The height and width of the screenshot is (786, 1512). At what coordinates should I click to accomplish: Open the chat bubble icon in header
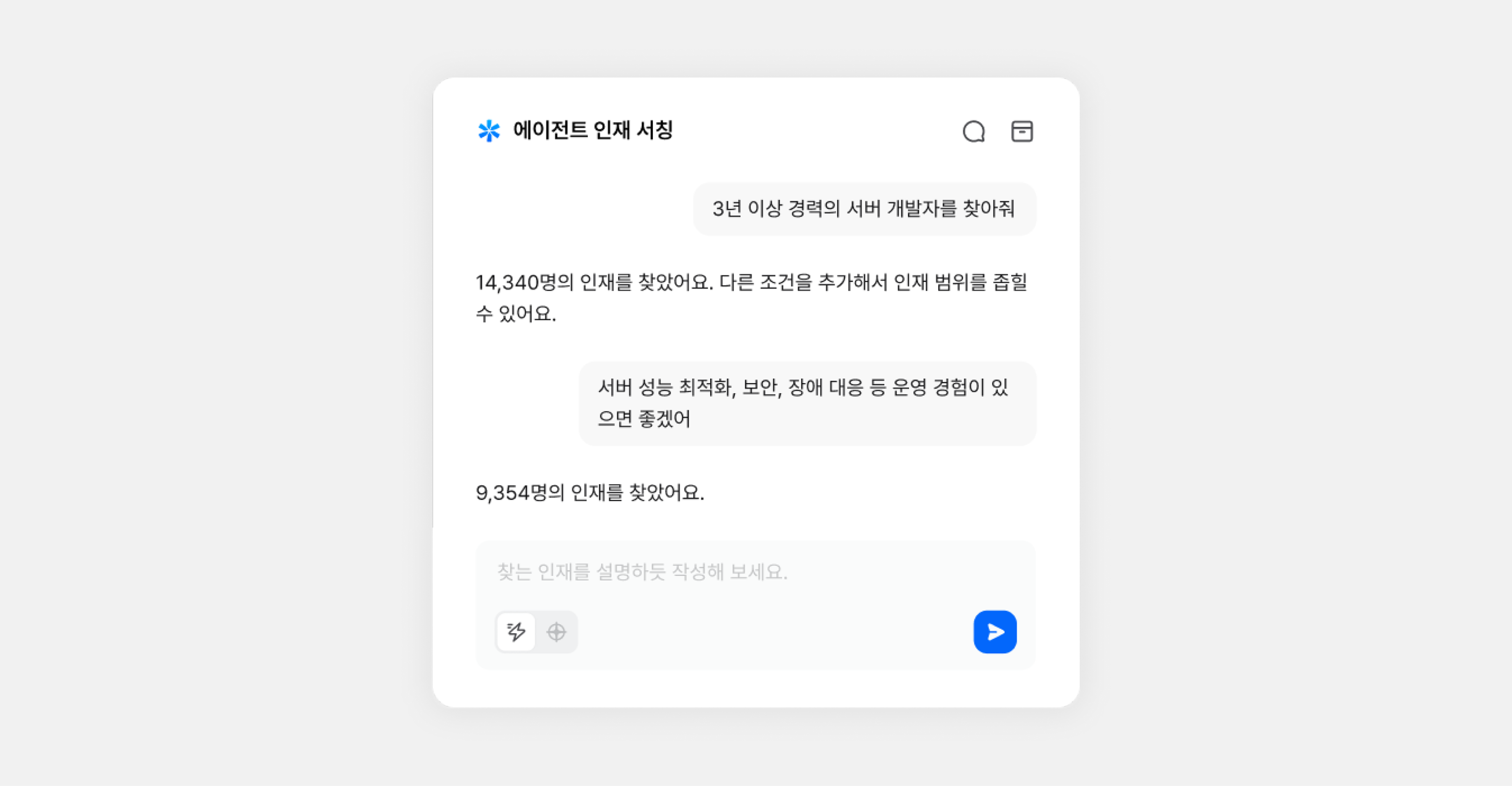(973, 132)
